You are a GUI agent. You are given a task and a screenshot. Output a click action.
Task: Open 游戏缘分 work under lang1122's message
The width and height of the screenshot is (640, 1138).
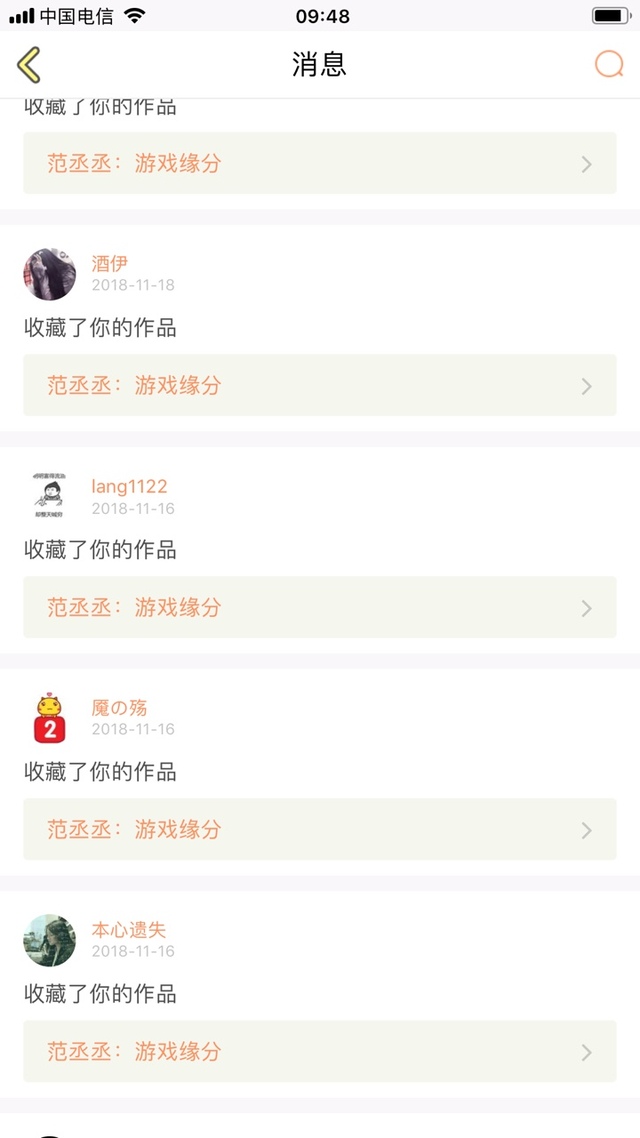pos(320,607)
